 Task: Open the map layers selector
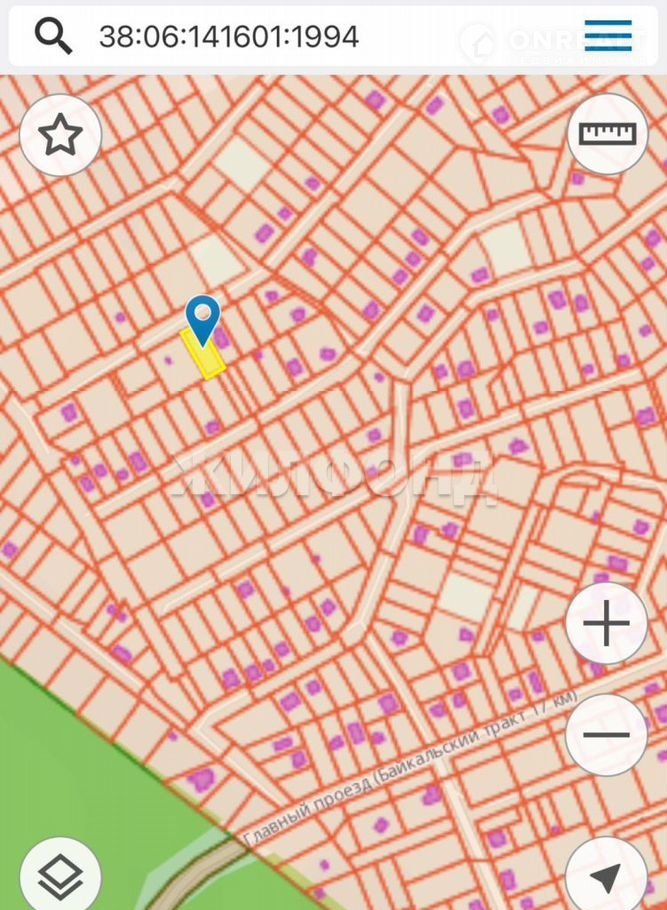[x=60, y=877]
